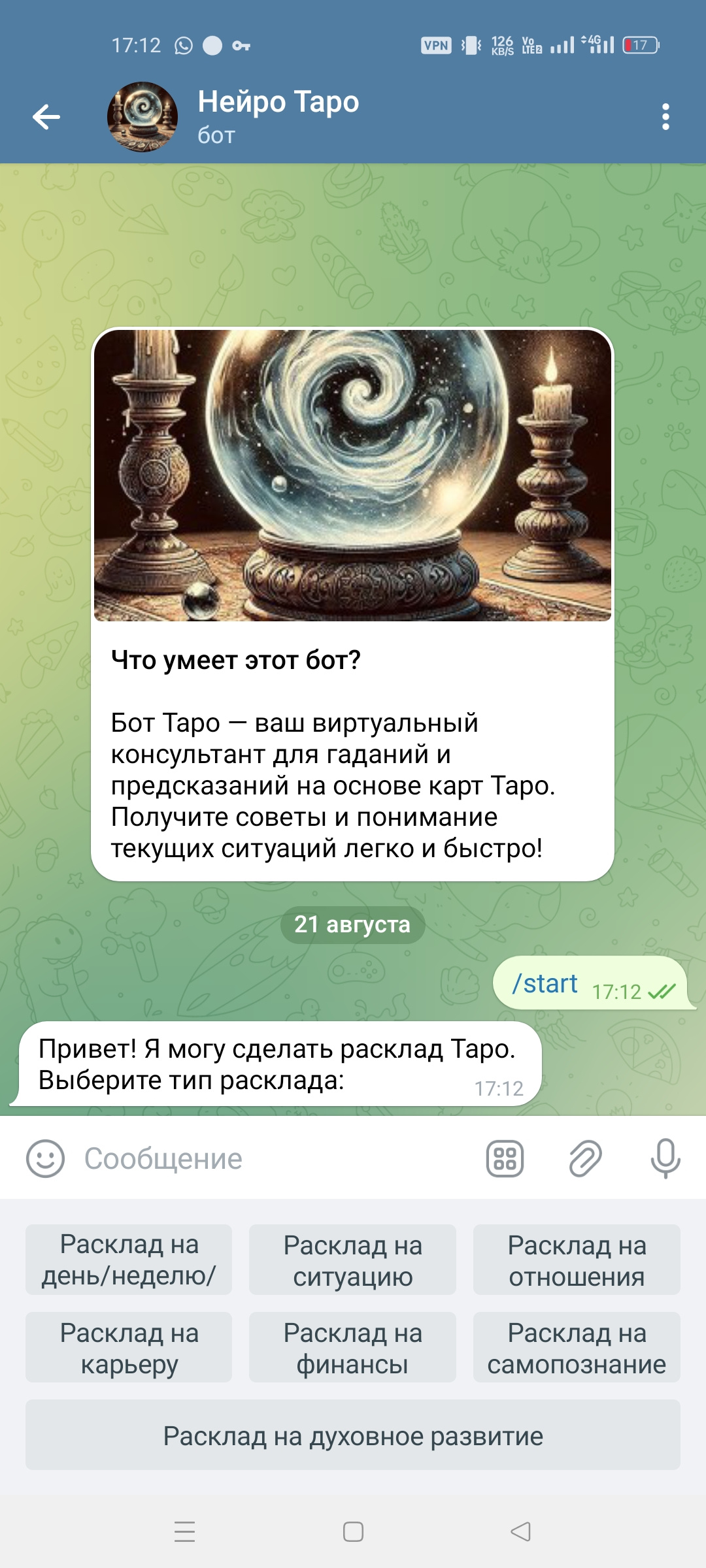Select Расклад на день/неделю/
The height and width of the screenshot is (1568, 706).
129,1260
